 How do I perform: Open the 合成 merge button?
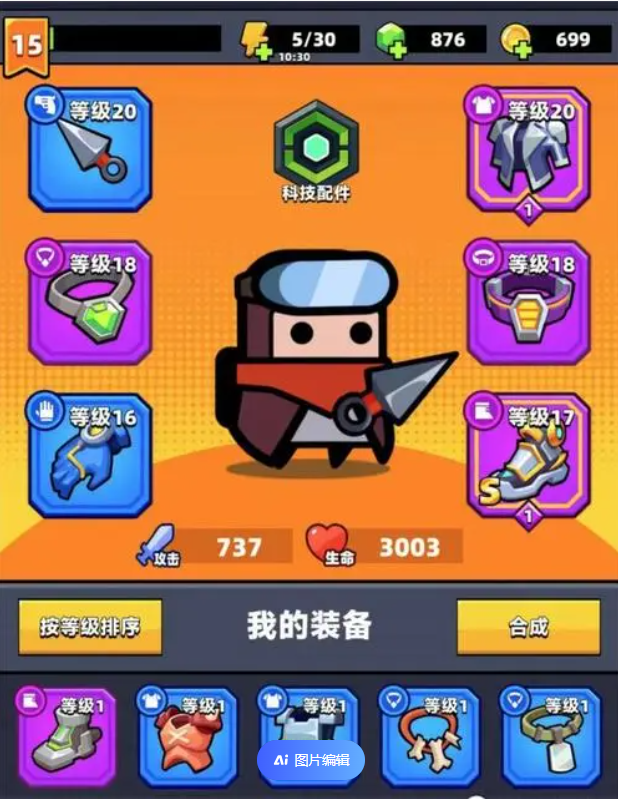coord(528,627)
